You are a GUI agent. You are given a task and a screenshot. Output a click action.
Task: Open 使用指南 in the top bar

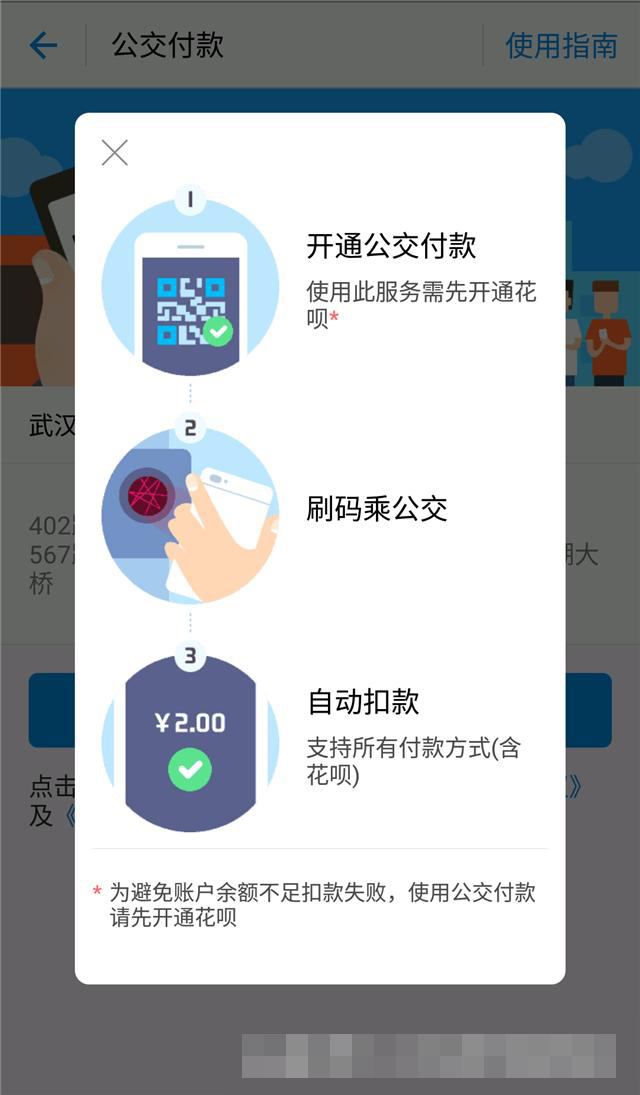pos(561,45)
